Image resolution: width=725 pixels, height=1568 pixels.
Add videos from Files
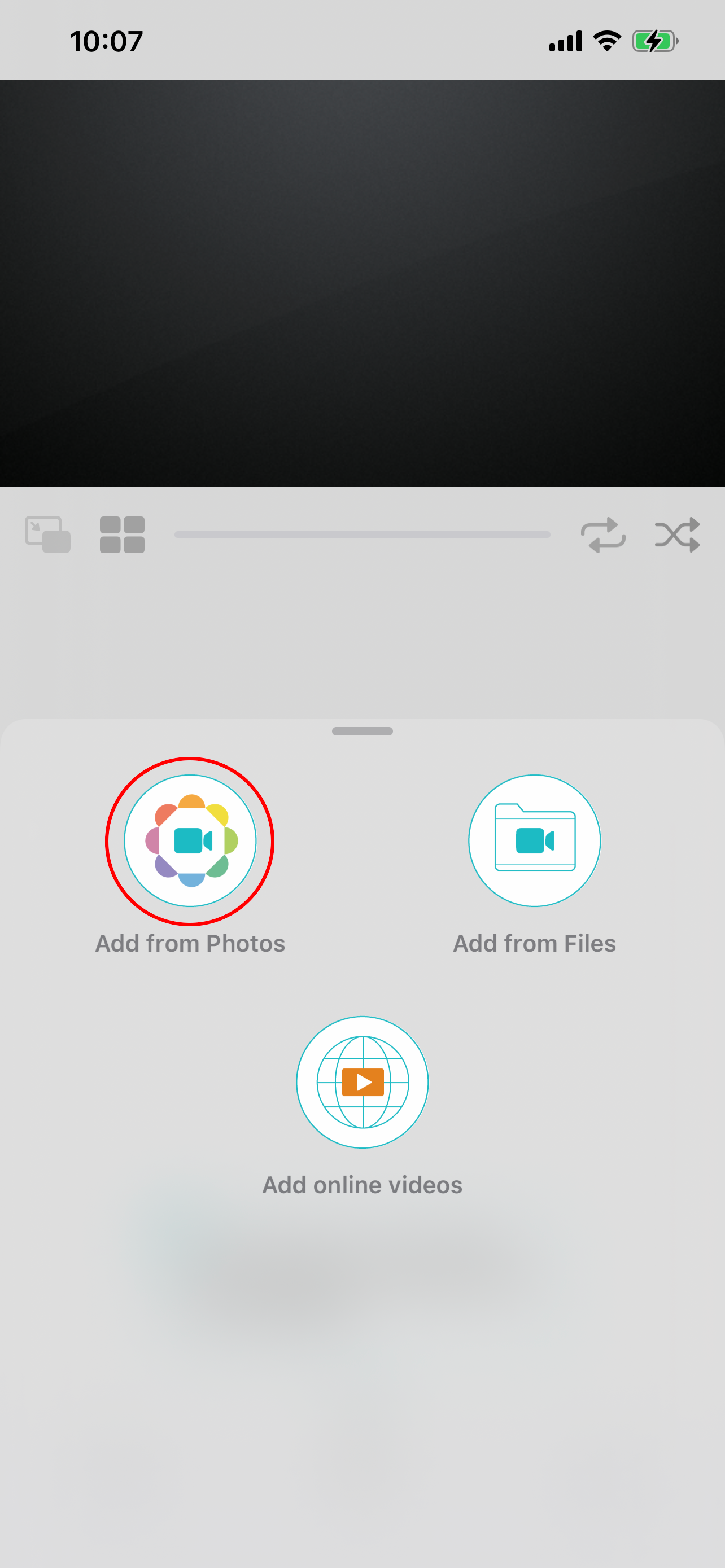pos(535,840)
